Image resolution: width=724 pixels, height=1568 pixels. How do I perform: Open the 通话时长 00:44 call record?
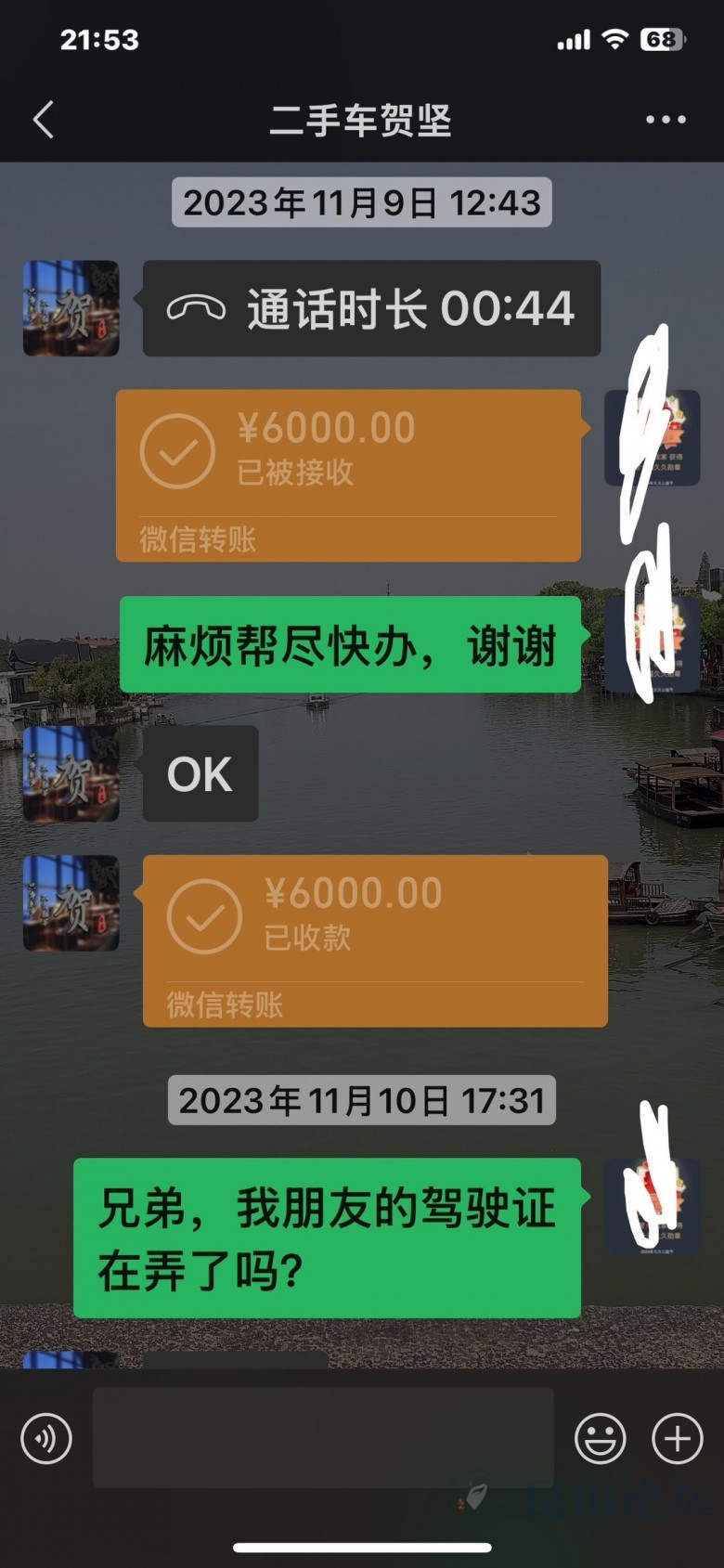[371, 308]
